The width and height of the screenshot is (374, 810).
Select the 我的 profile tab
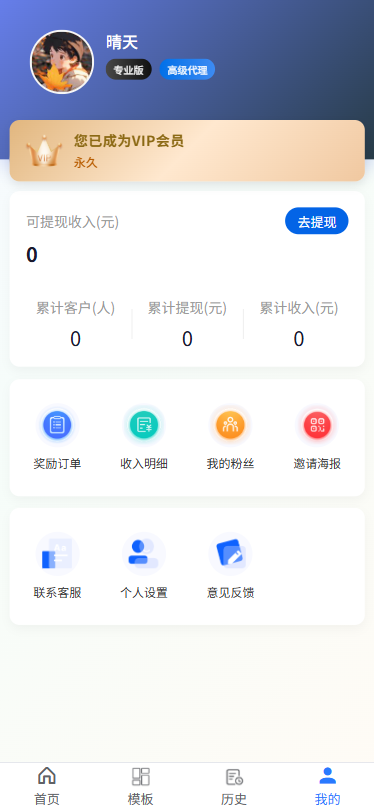[328, 786]
